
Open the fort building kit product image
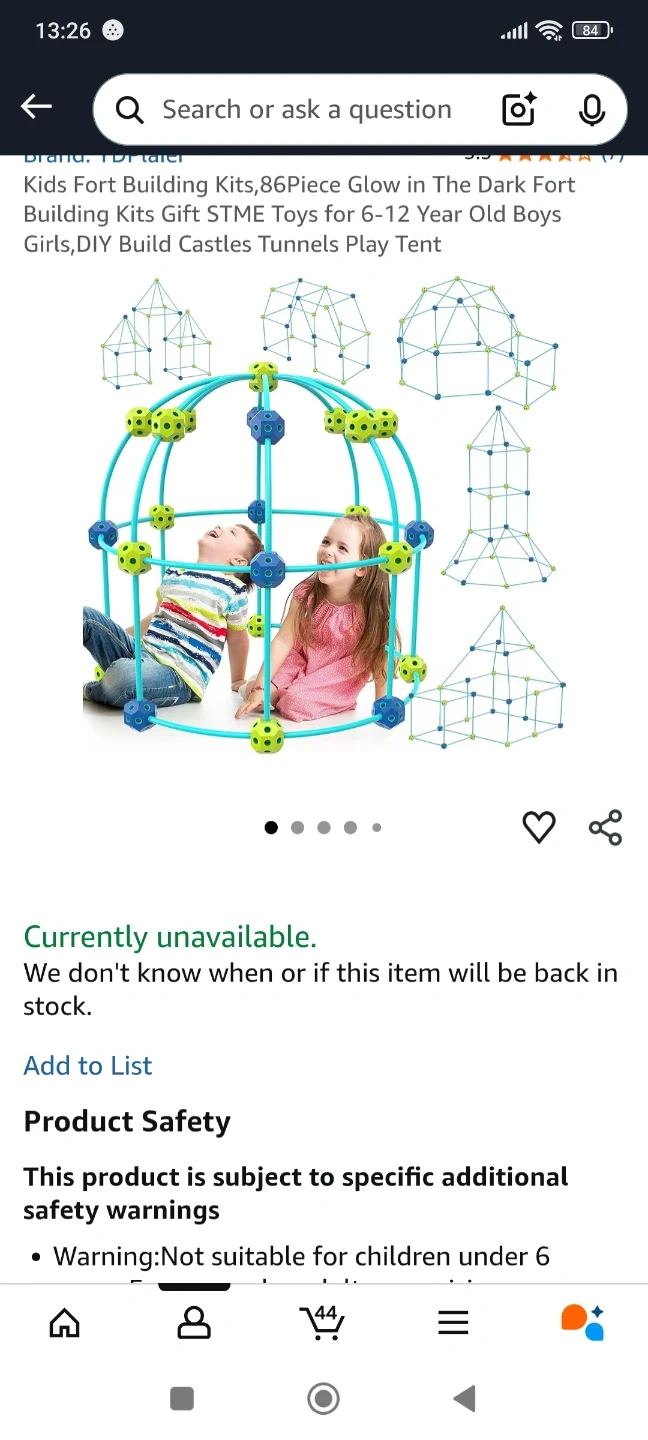click(324, 515)
